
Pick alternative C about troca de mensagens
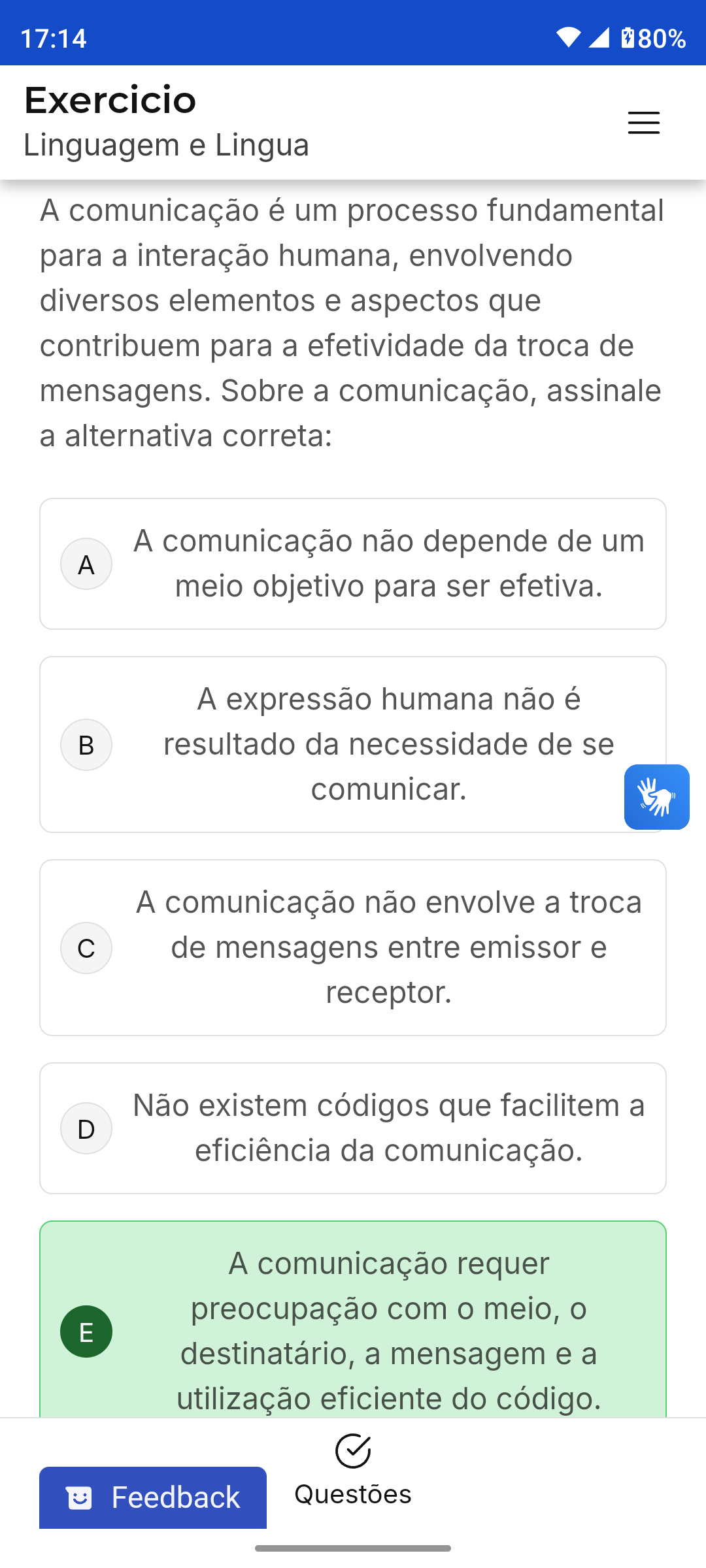(x=353, y=947)
